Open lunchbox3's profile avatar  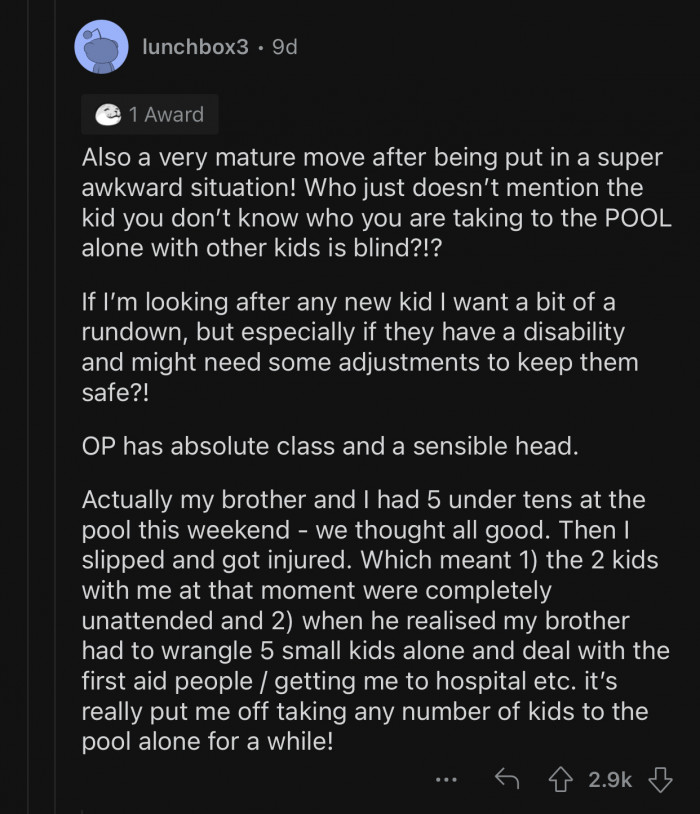point(101,46)
